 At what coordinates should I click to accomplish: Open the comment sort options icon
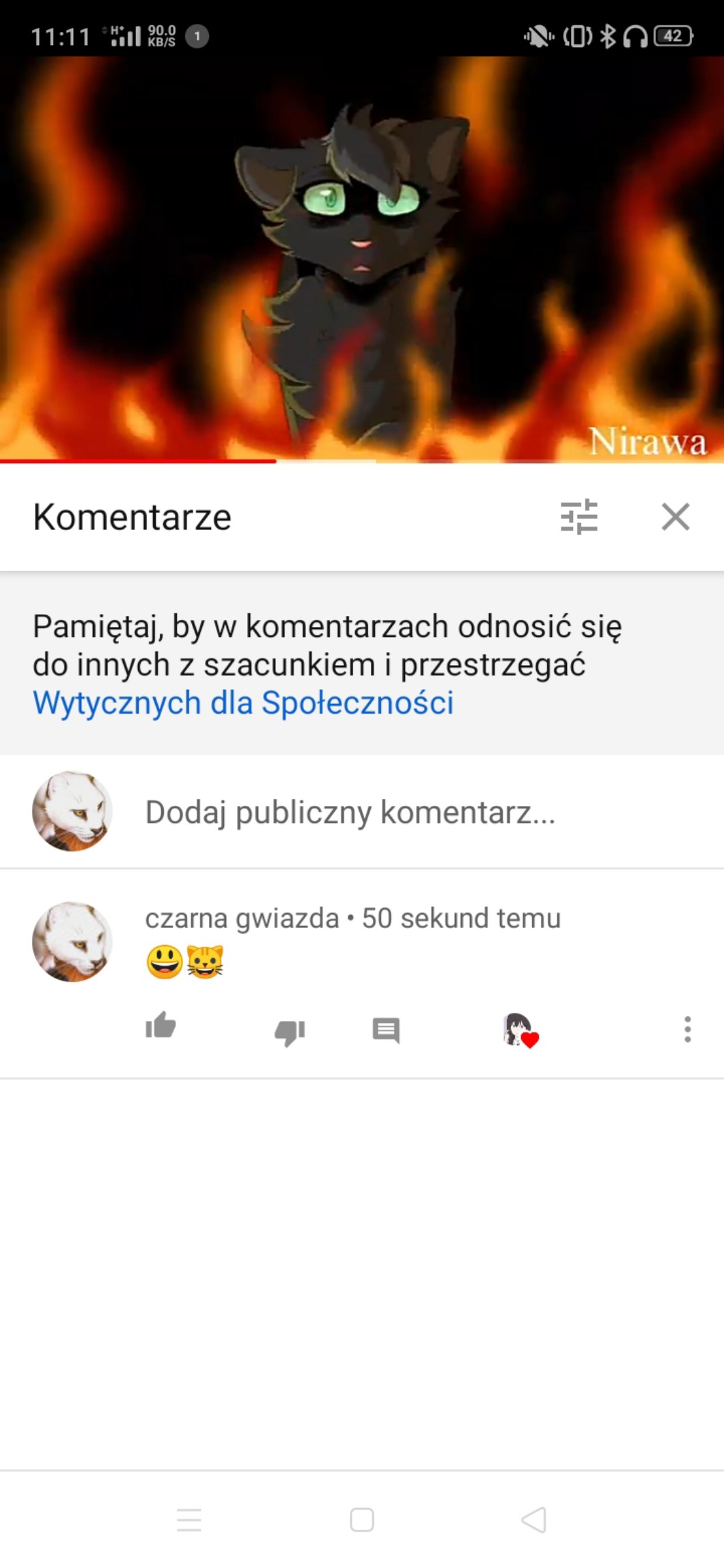pyautogui.click(x=579, y=517)
